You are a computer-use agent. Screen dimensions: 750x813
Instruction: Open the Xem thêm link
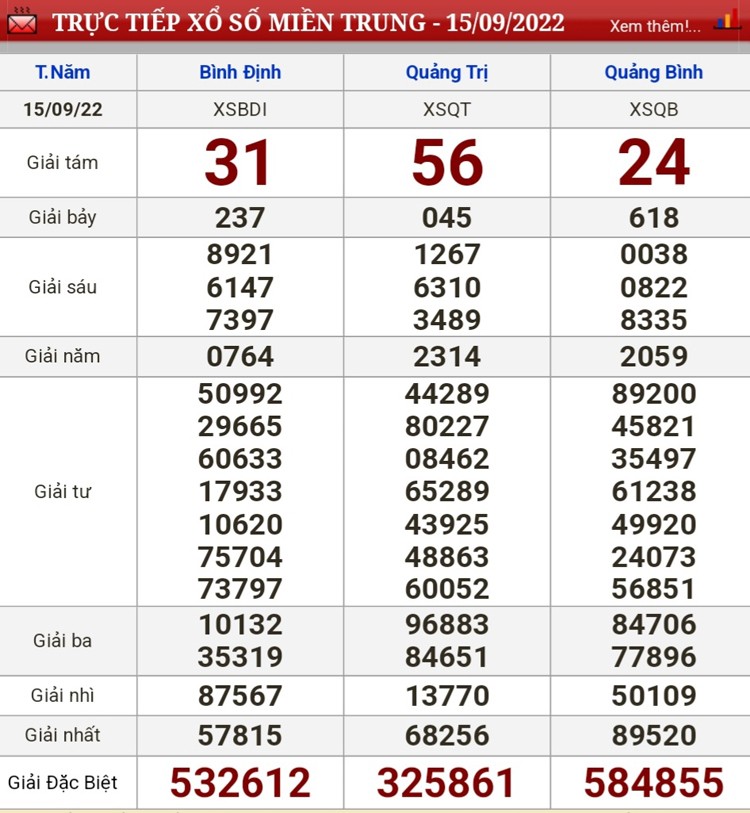click(x=655, y=26)
